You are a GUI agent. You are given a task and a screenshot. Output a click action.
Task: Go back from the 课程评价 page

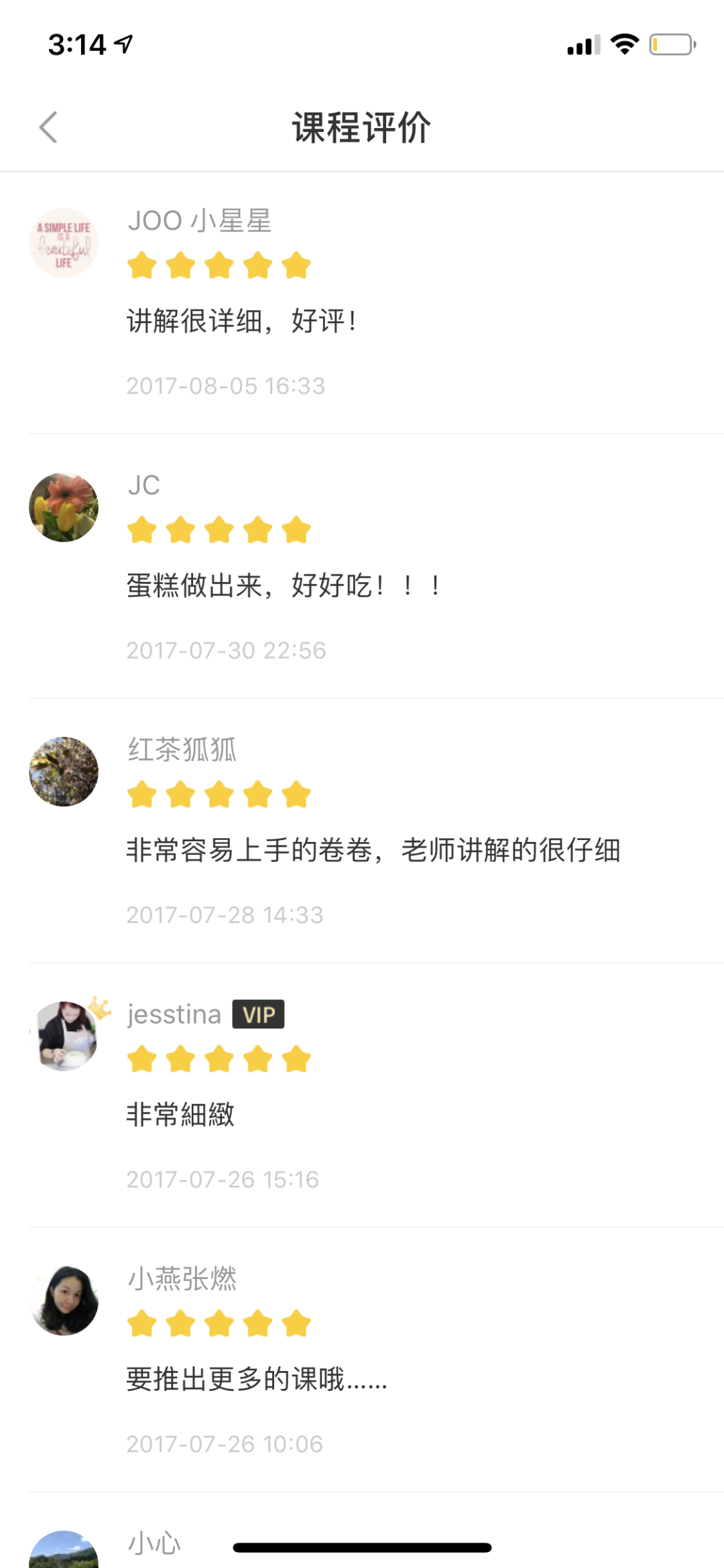click(48, 127)
